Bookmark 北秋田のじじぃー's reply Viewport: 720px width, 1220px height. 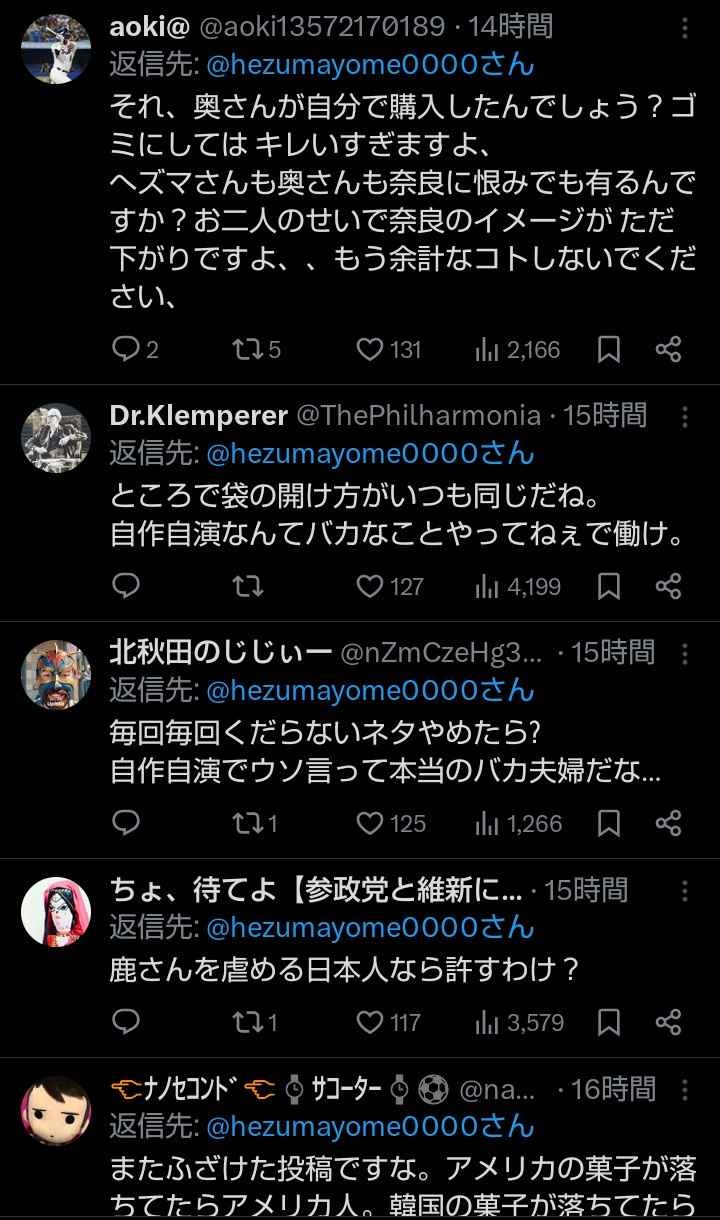609,823
